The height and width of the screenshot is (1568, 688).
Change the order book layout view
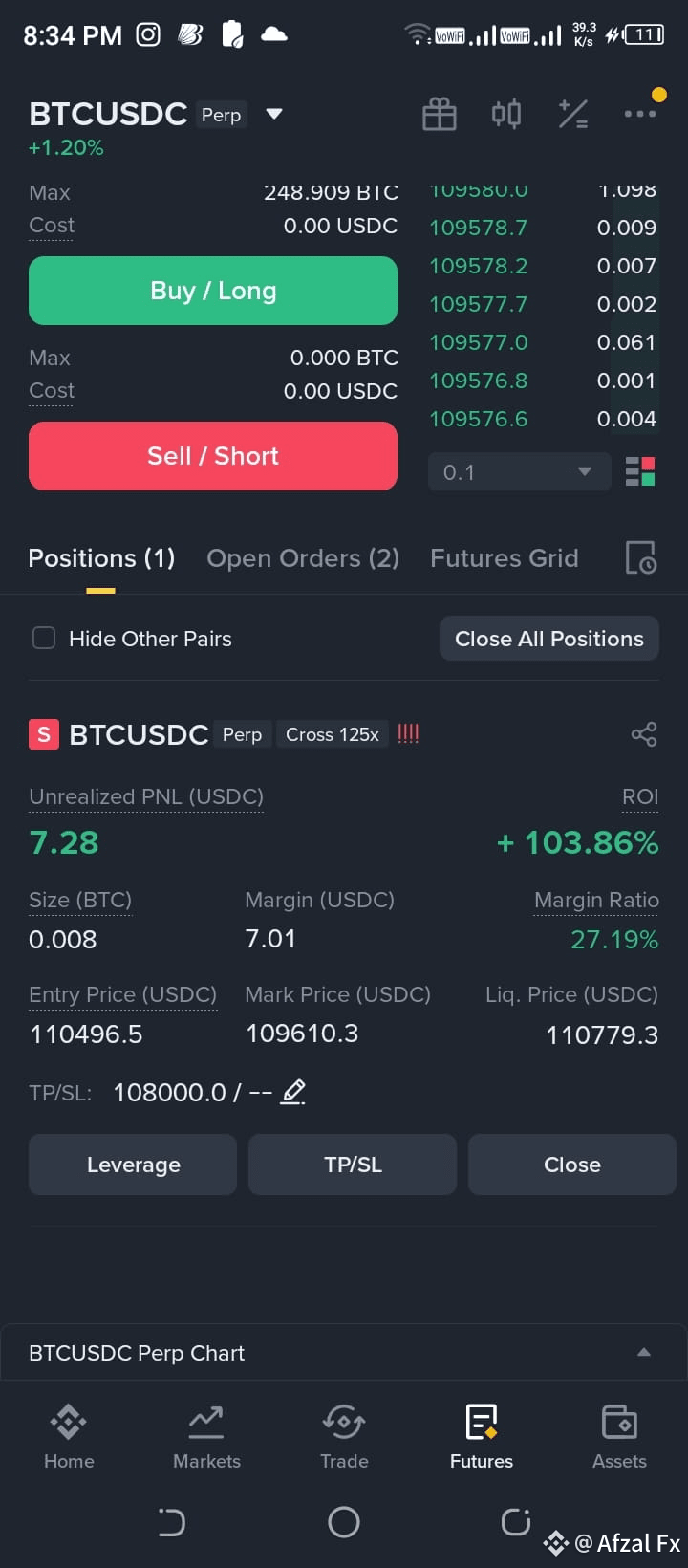click(x=640, y=471)
